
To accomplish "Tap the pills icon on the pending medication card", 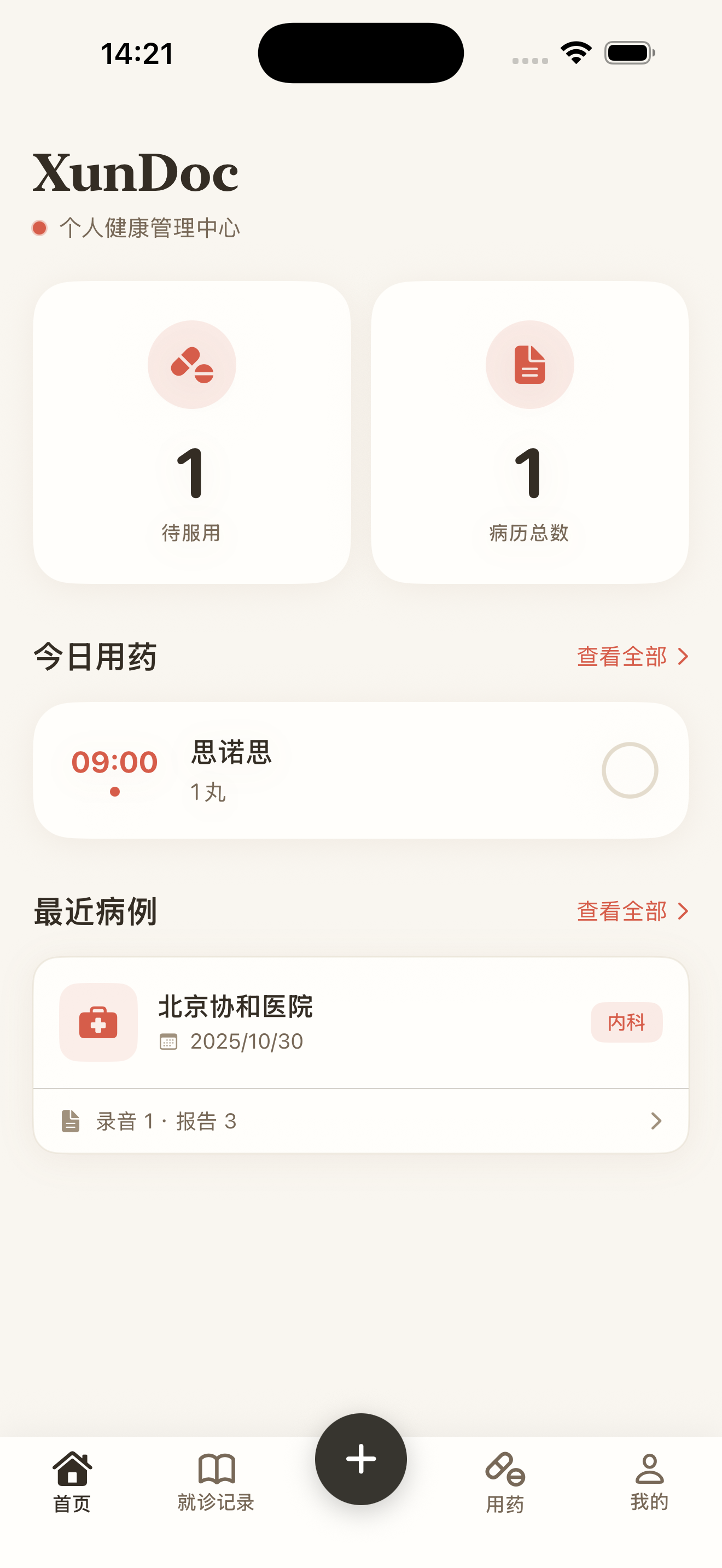I will coord(192,364).
